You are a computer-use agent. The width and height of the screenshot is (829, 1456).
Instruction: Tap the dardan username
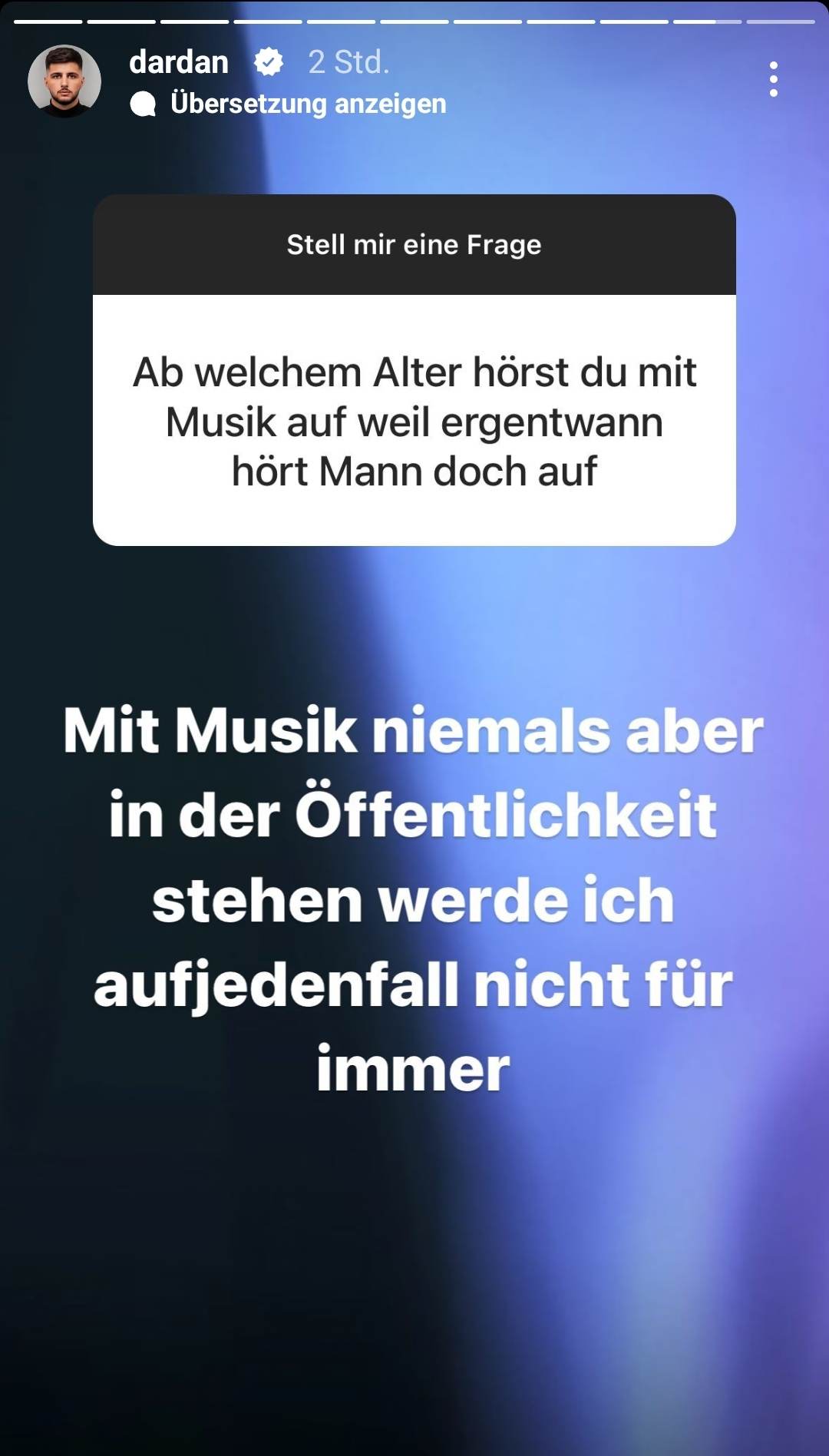[179, 62]
